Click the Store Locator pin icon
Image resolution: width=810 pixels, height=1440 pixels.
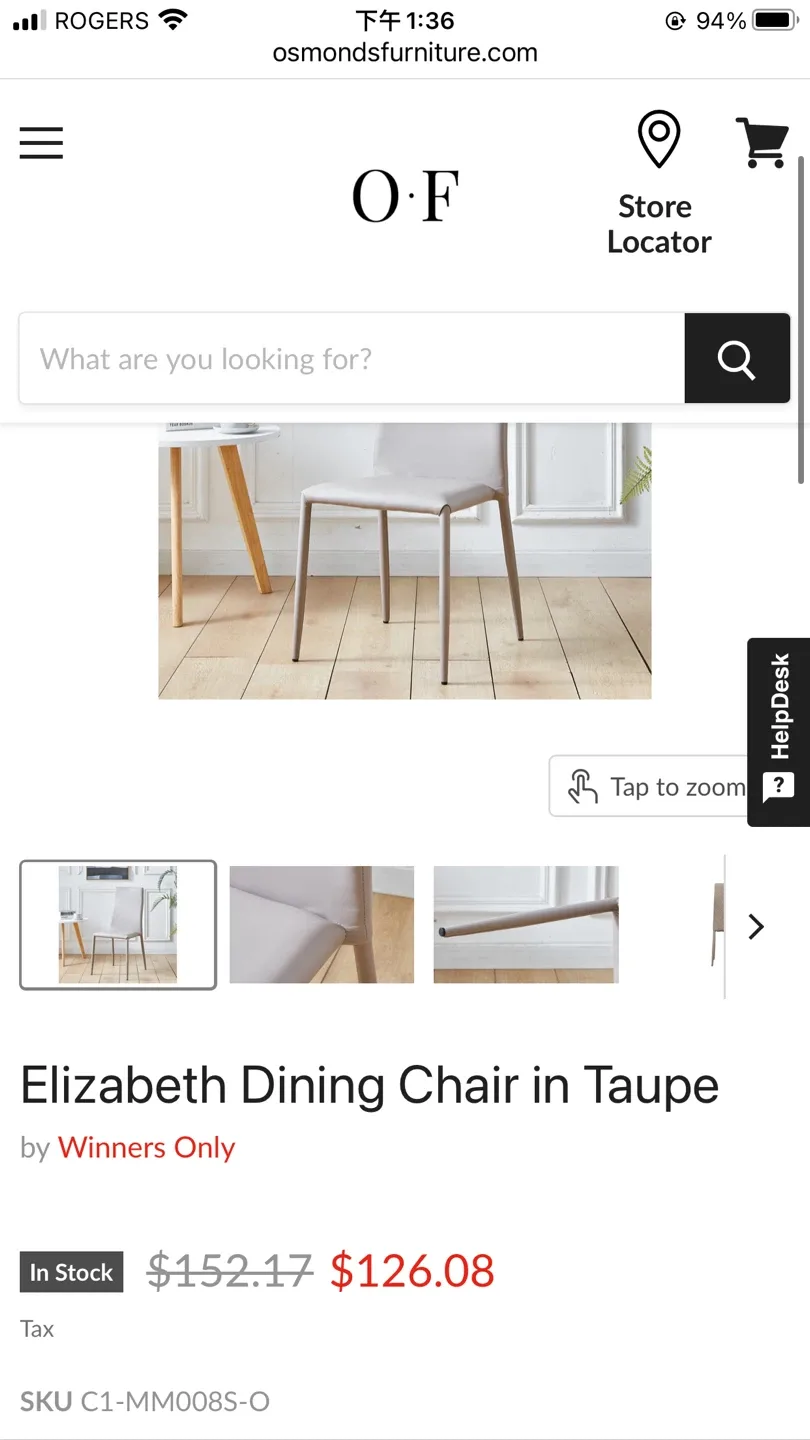click(659, 138)
